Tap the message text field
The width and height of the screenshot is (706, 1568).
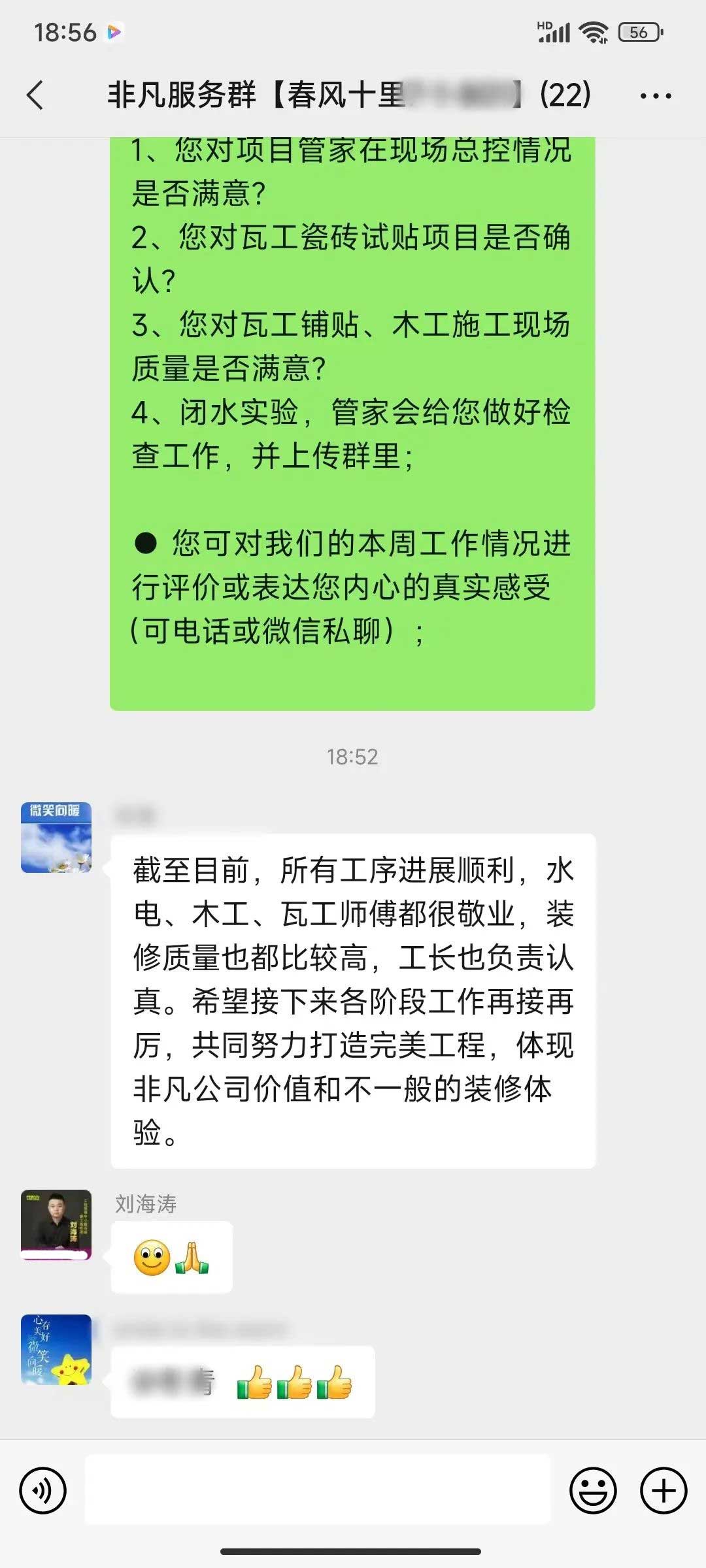(318, 1490)
